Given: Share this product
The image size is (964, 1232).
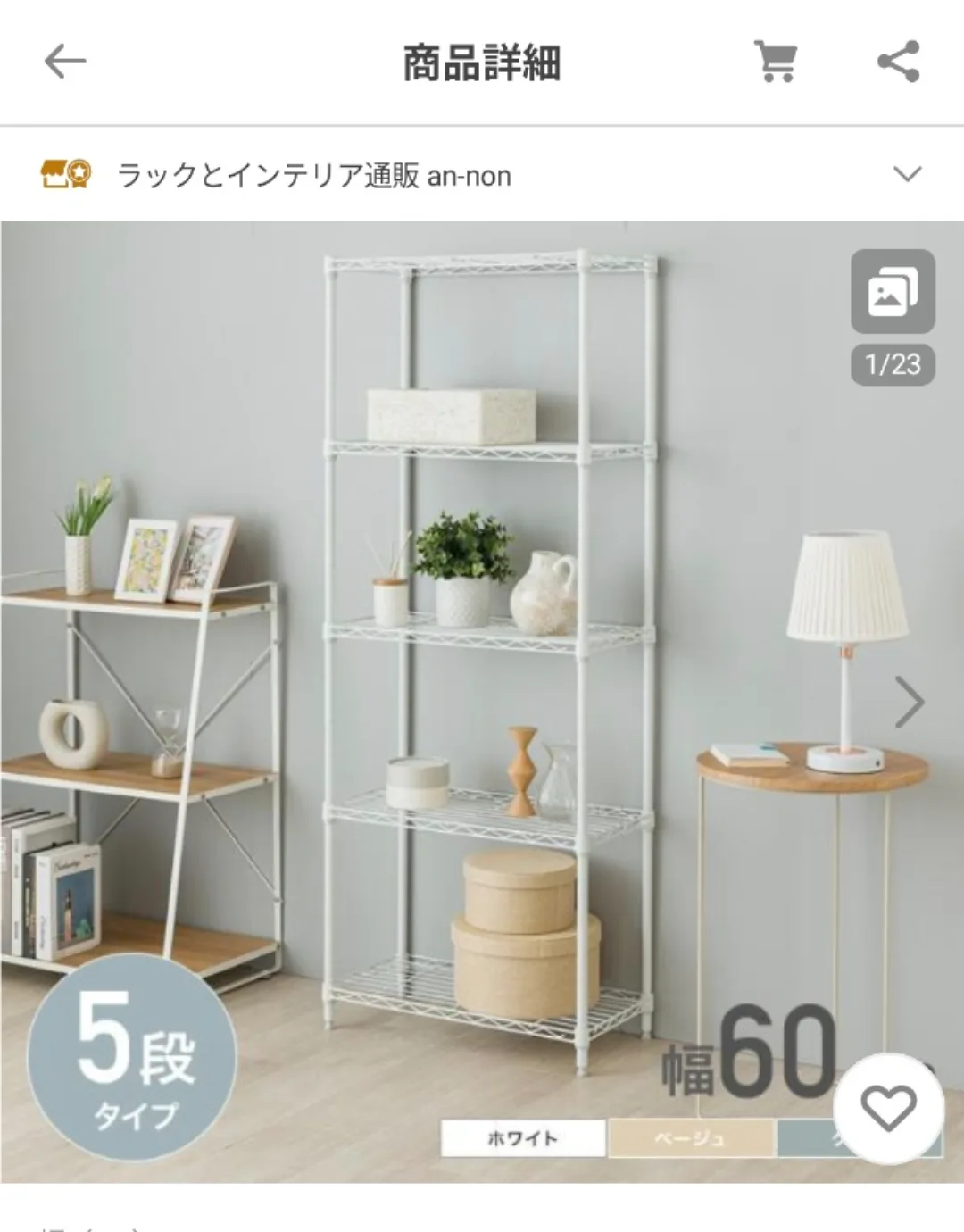Looking at the screenshot, I should [x=898, y=62].
